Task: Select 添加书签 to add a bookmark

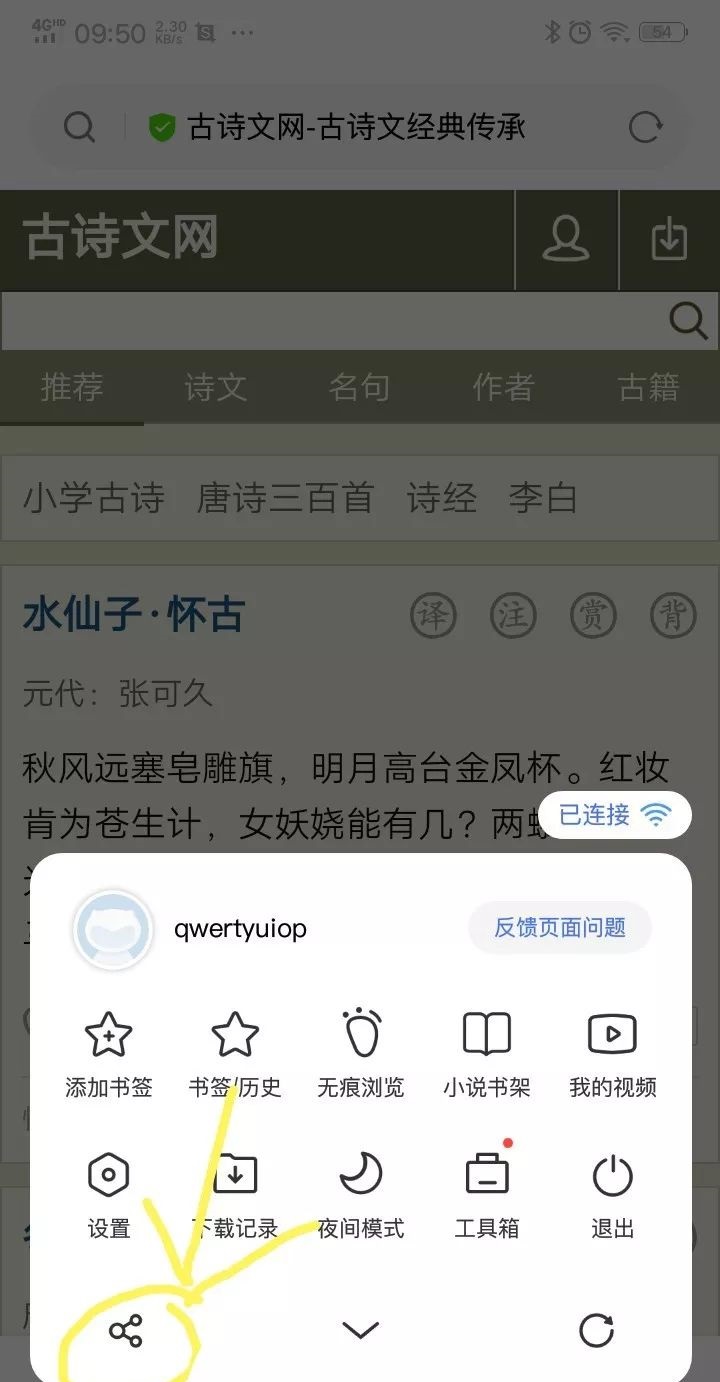Action: [x=109, y=1053]
